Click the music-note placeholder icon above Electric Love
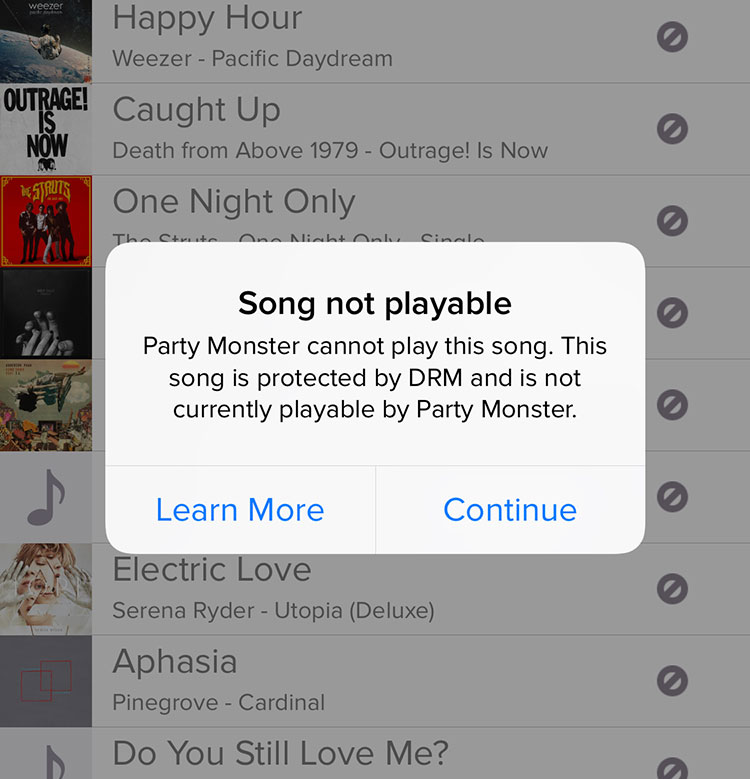750x779 pixels. coord(46,497)
